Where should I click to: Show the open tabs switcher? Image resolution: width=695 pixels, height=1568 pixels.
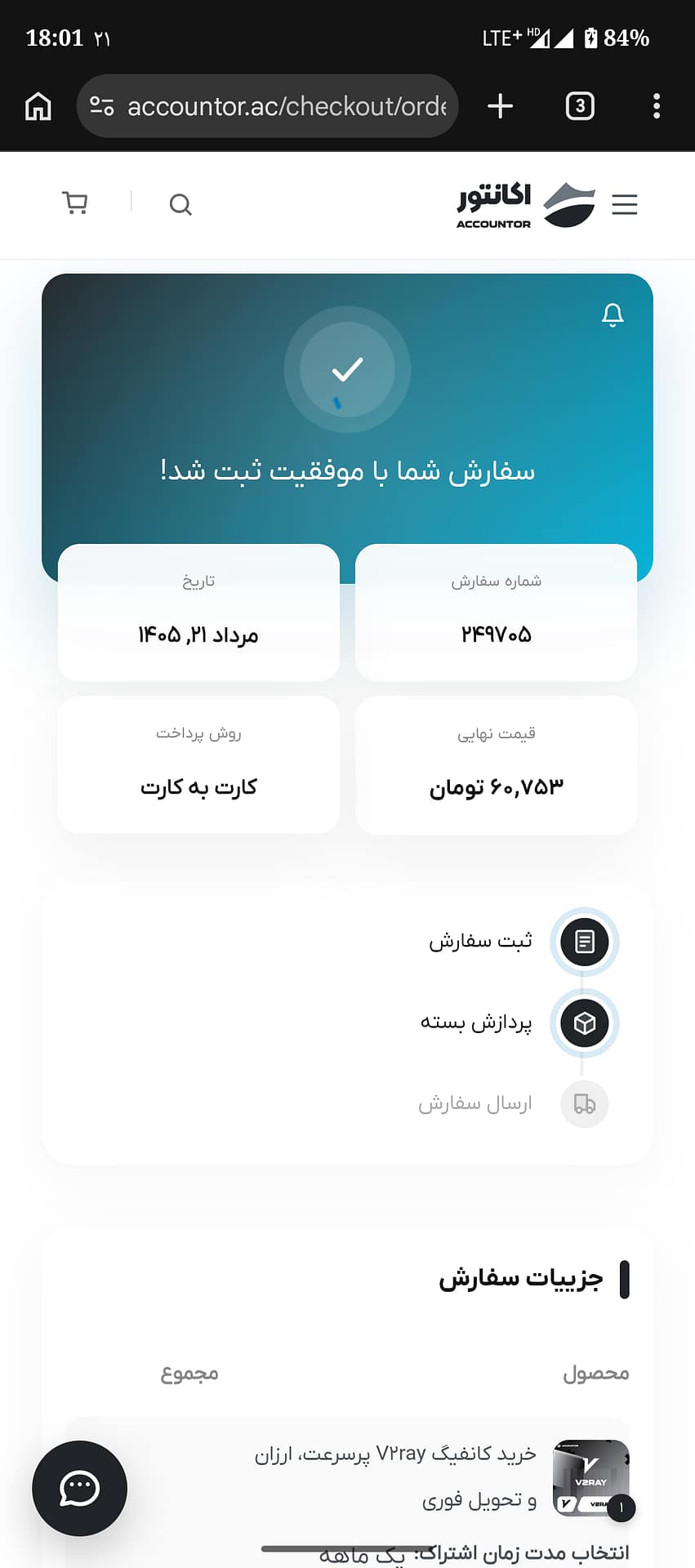[x=580, y=106]
